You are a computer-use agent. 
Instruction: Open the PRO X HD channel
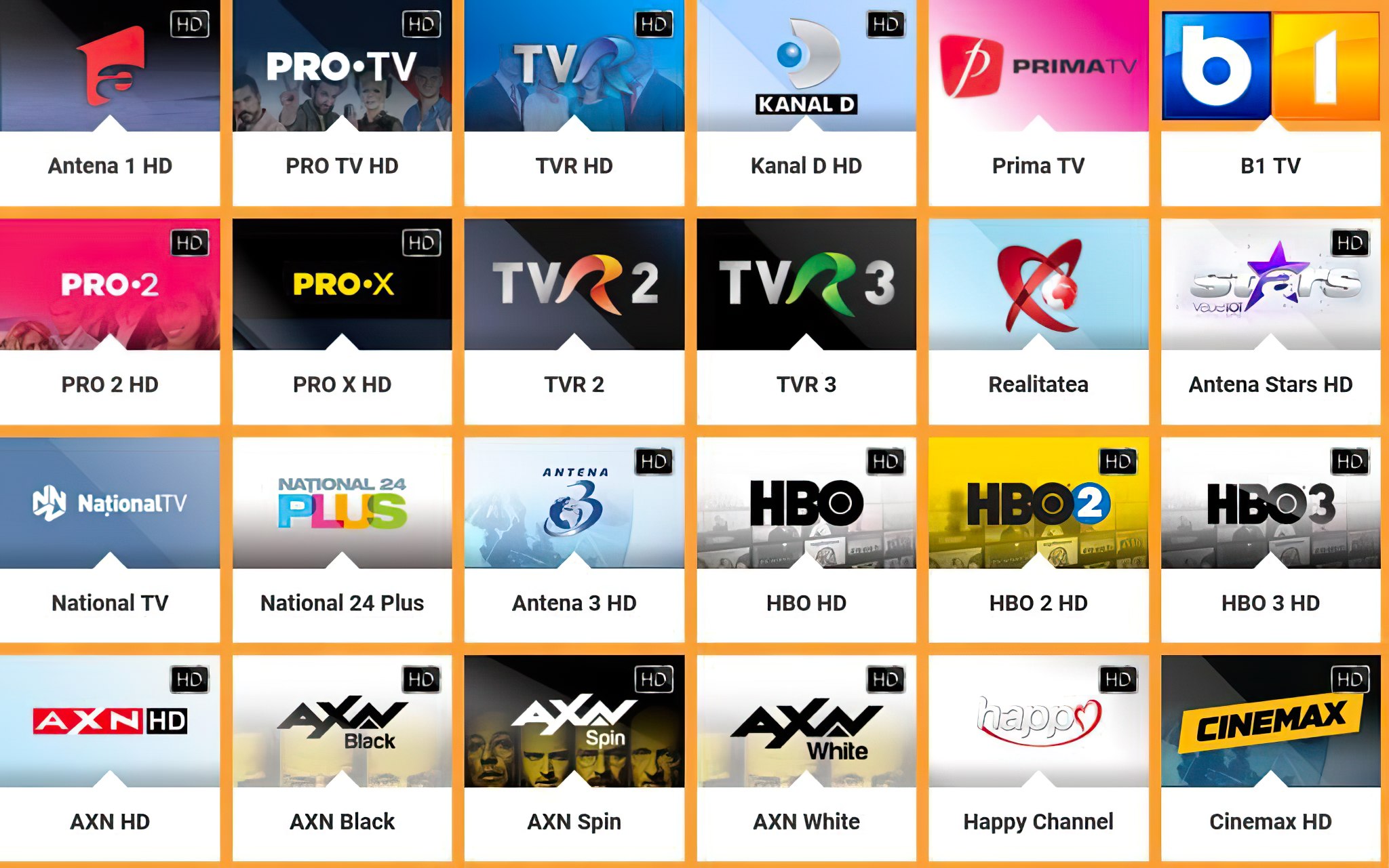point(342,320)
